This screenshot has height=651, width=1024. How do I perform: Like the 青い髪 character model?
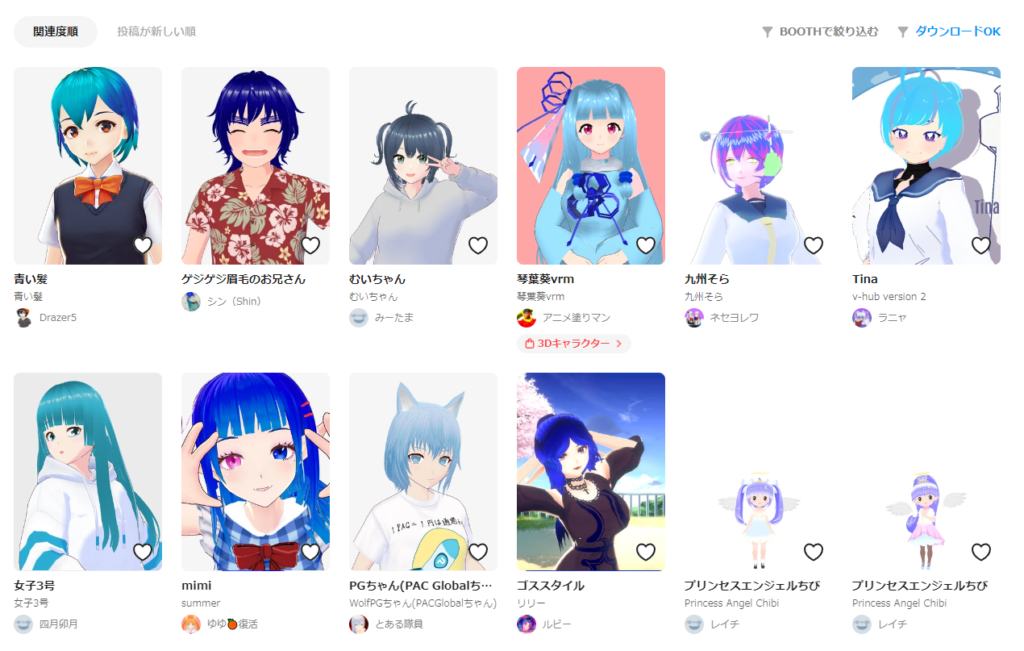(x=143, y=245)
